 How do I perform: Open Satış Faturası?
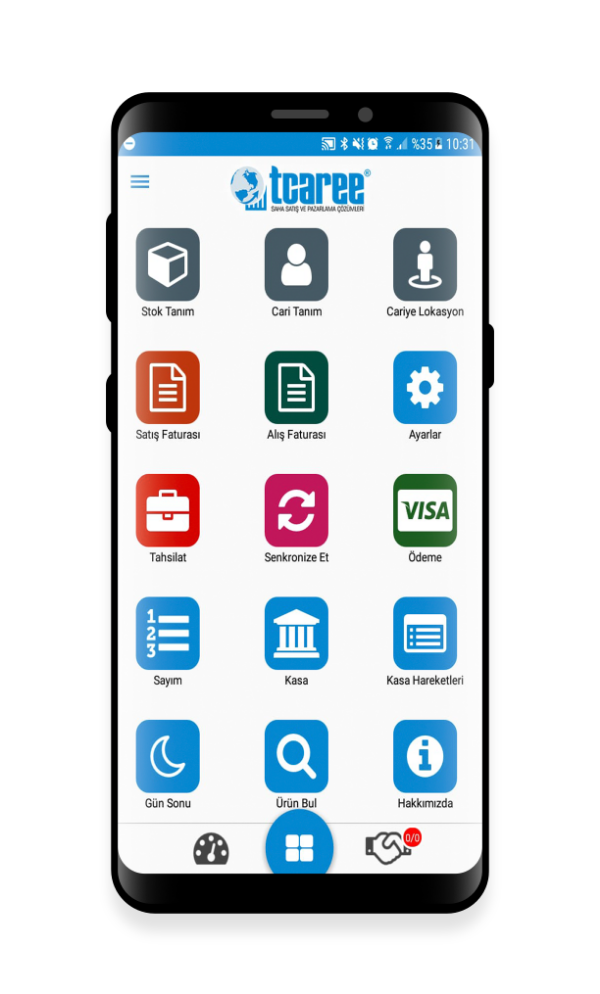pyautogui.click(x=167, y=388)
